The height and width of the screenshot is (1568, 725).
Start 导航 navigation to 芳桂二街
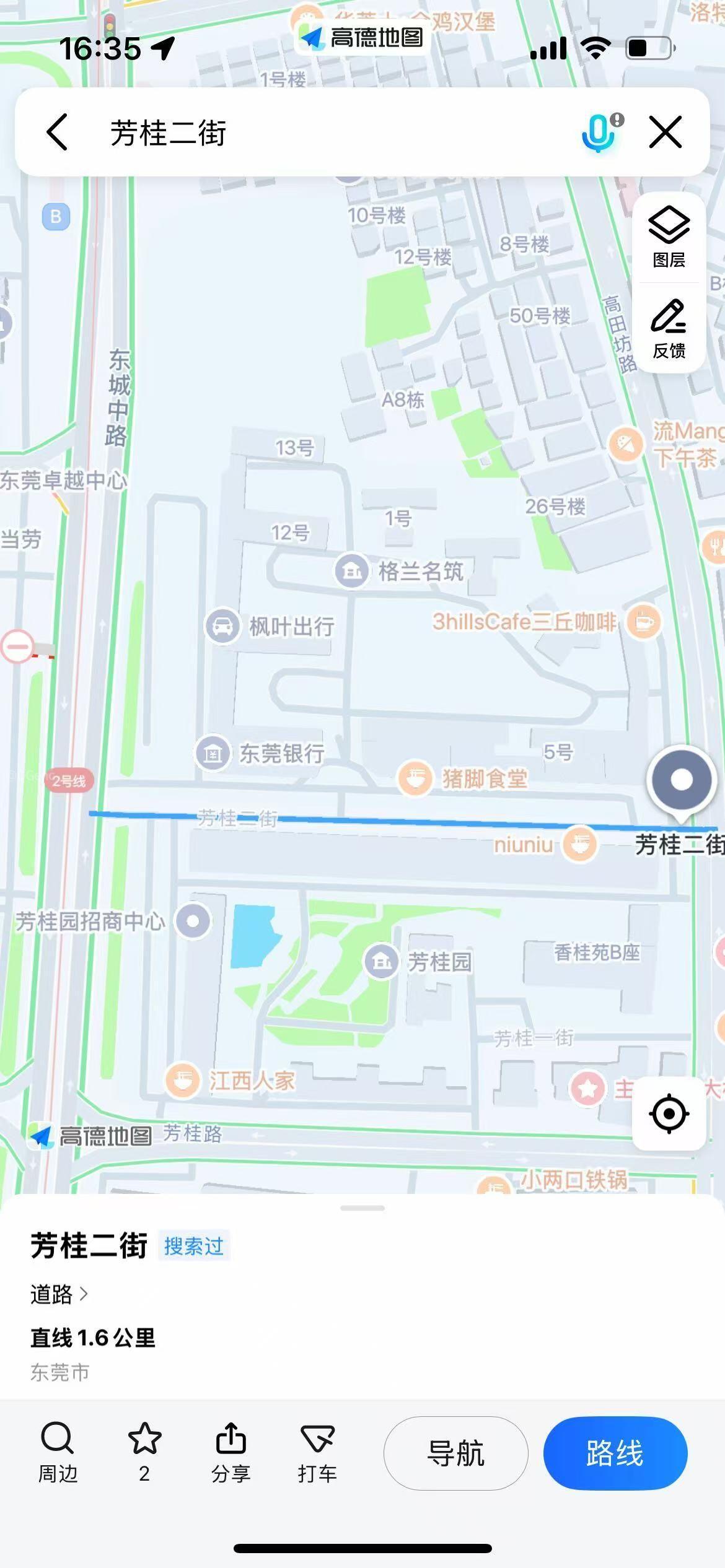455,1453
